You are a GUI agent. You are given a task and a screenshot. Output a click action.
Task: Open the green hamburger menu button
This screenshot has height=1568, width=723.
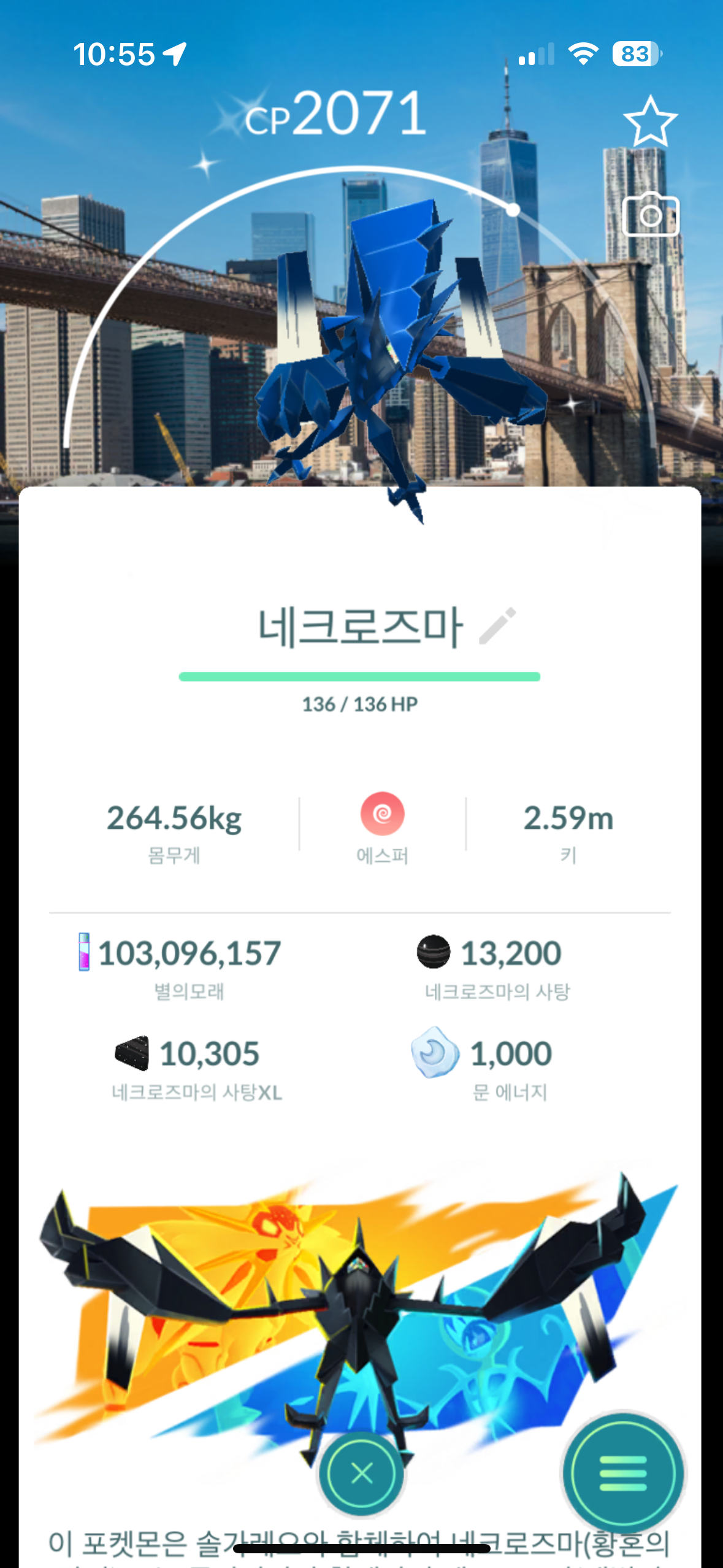[x=622, y=1473]
